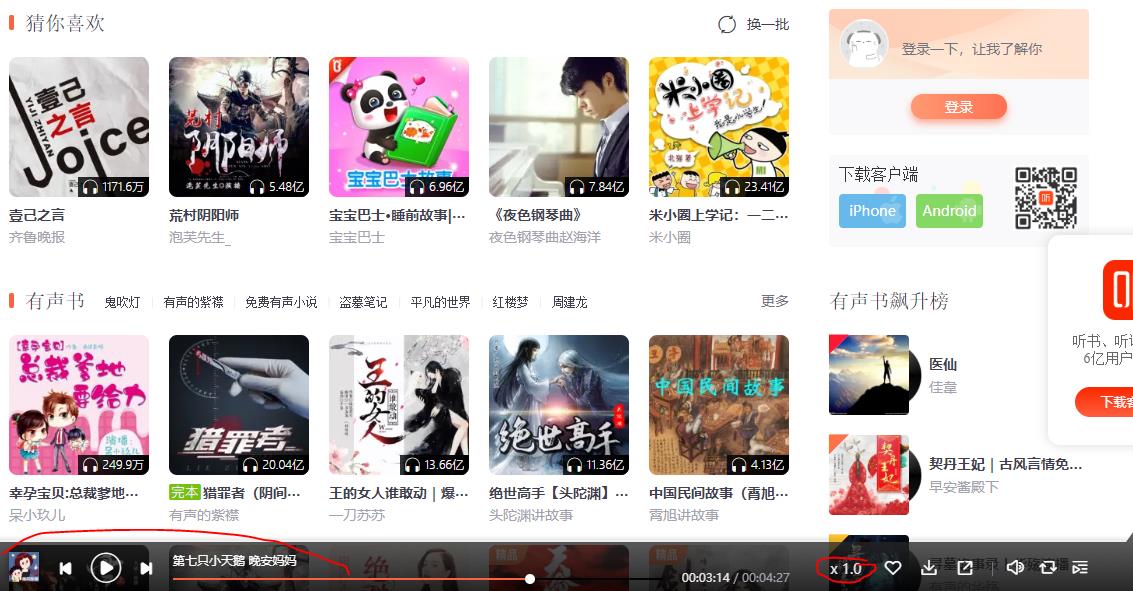This screenshot has height=591, width=1133.
Task: Open 更多 in 有声书 section
Action: (x=774, y=301)
